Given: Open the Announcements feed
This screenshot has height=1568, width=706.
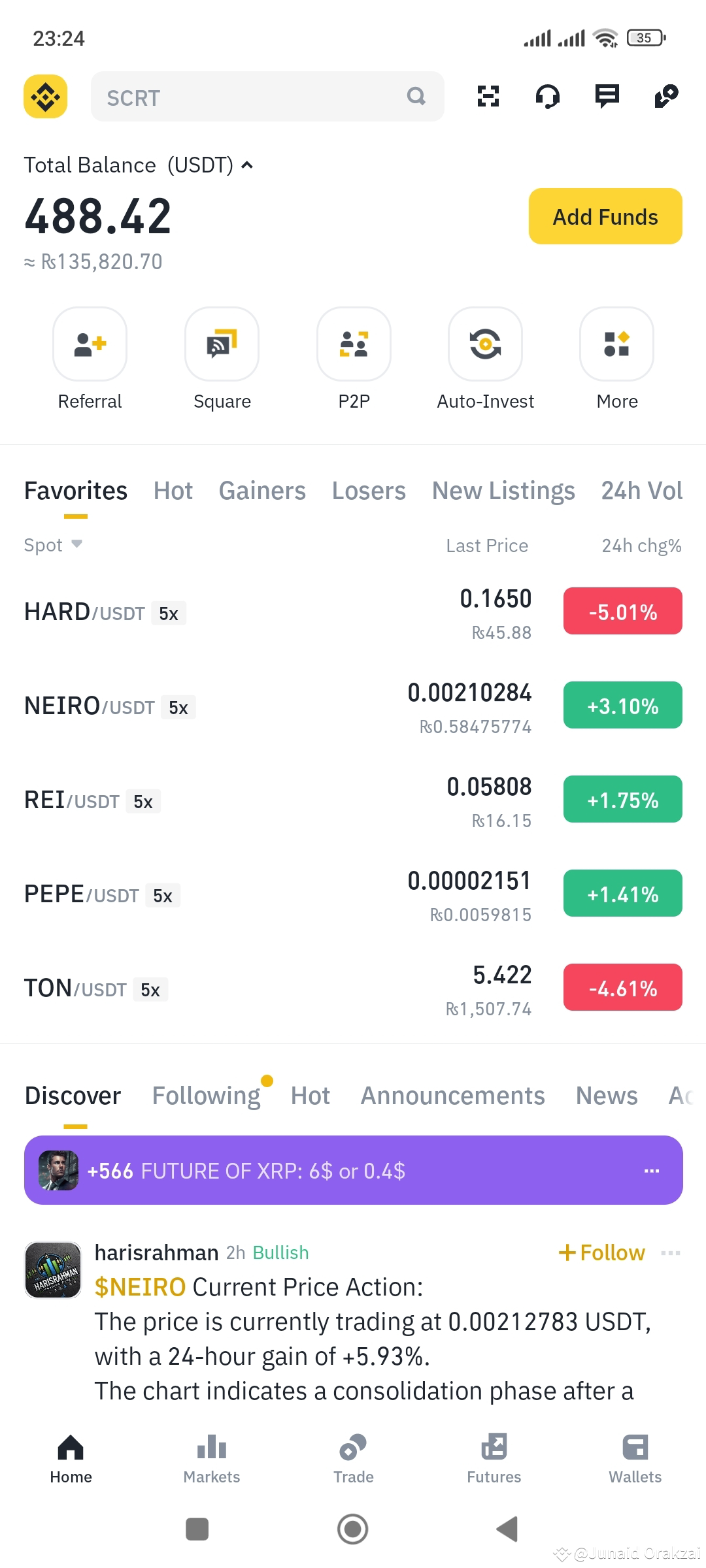Looking at the screenshot, I should coord(452,1095).
